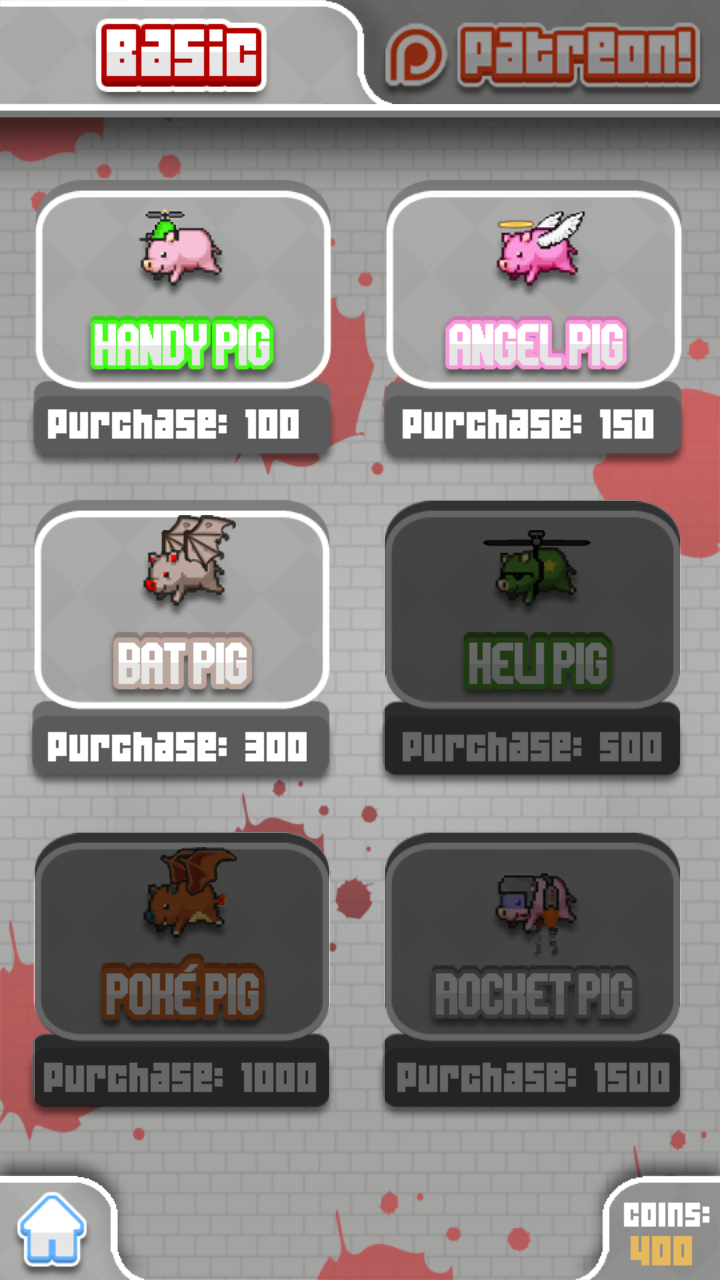Tap Purchase: 500 under Heli Pig
This screenshot has height=1280, width=720.
point(533,746)
